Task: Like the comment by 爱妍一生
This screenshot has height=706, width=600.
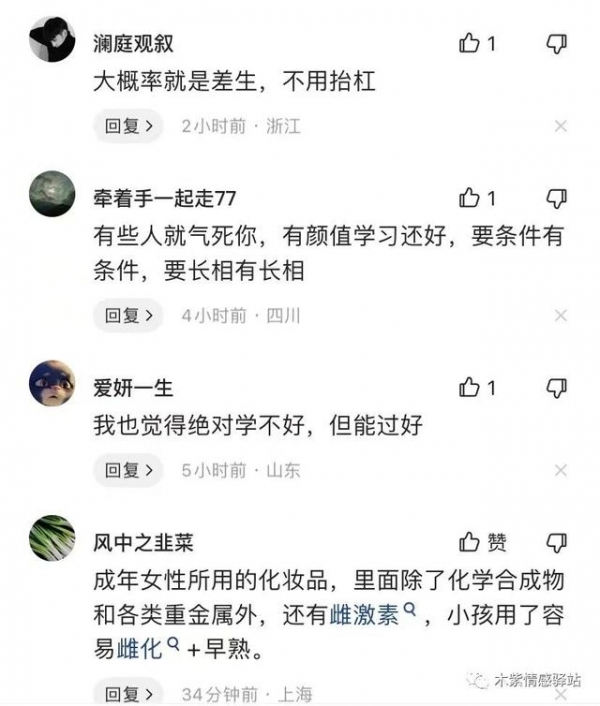Action: pyautogui.click(x=470, y=387)
